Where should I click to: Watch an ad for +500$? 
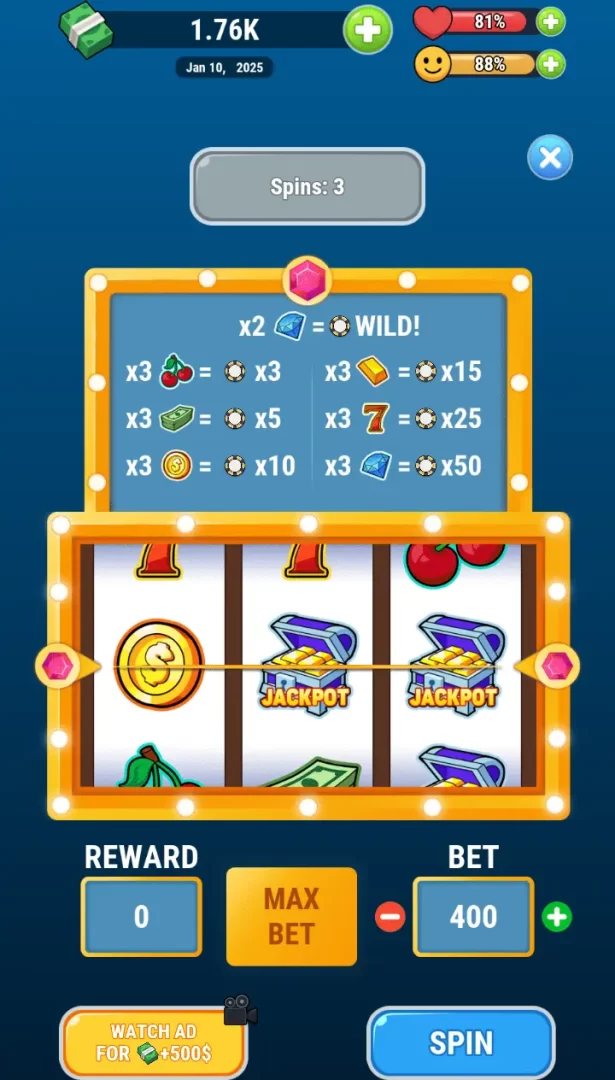[154, 1042]
